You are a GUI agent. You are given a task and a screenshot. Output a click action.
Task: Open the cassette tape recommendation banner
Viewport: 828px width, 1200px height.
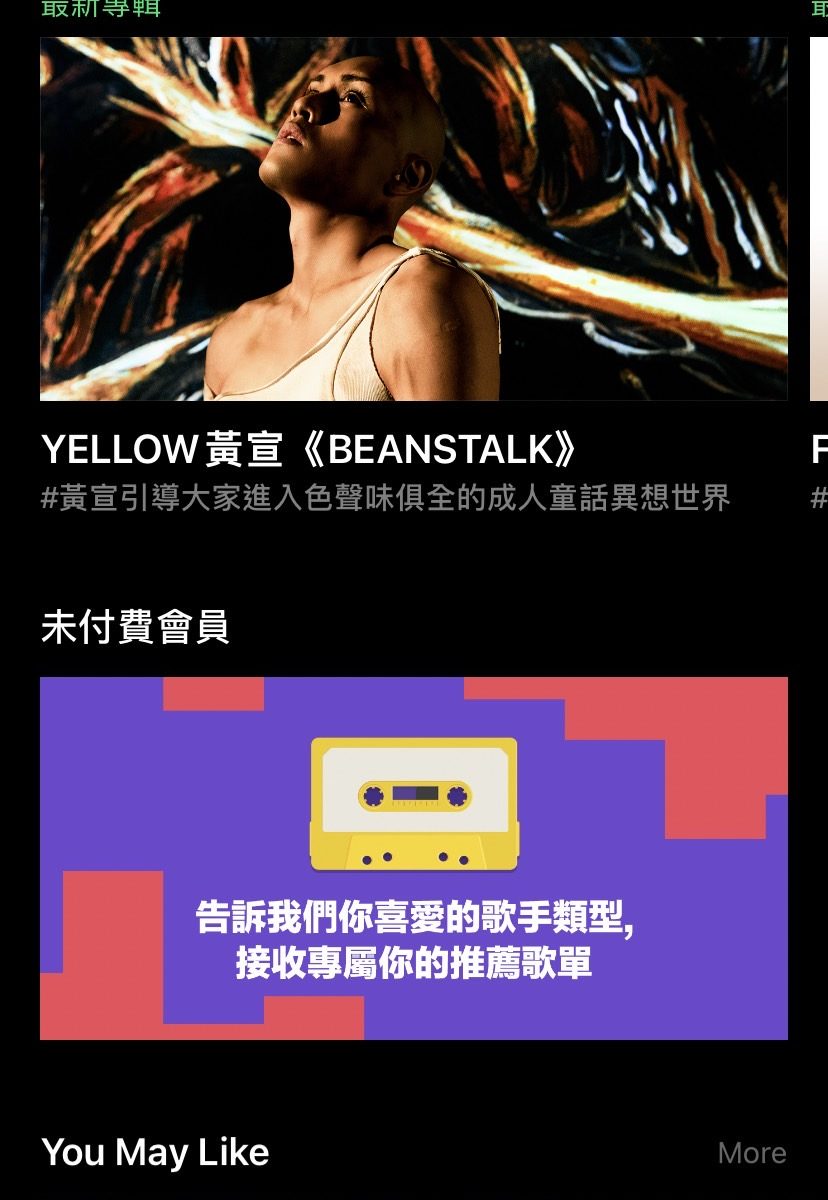[413, 858]
